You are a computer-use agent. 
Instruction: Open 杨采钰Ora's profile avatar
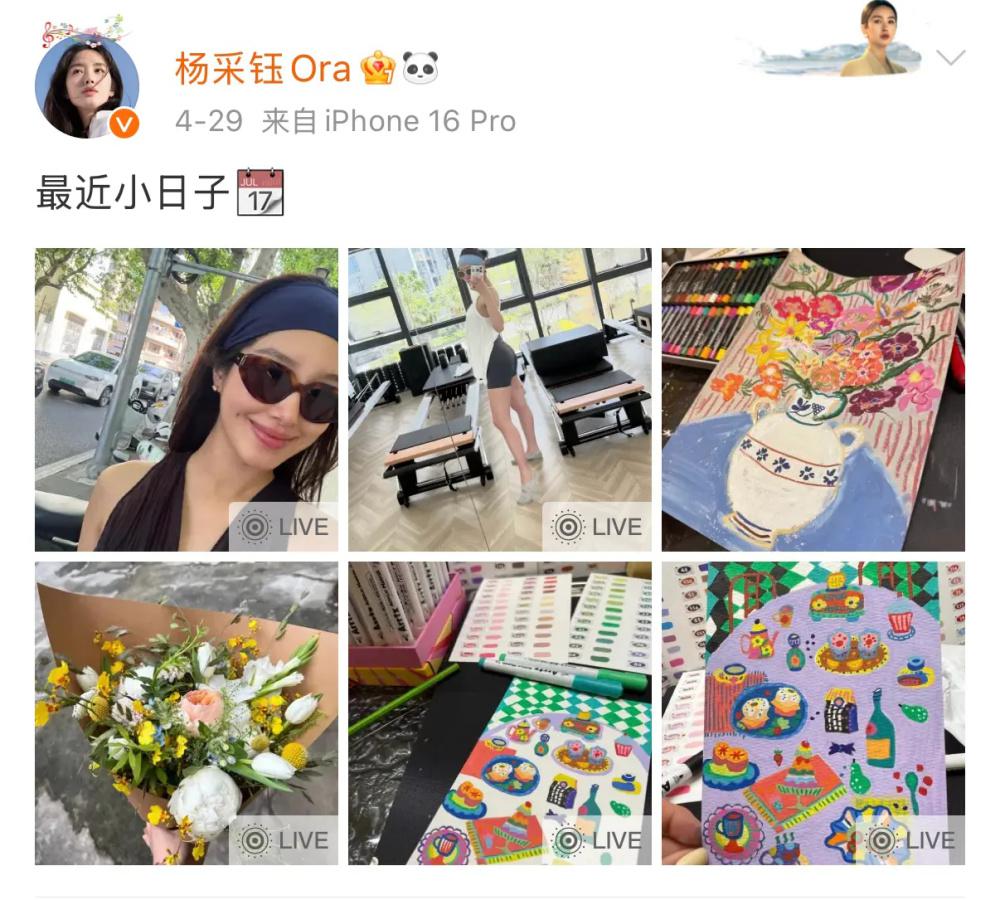[x=86, y=87]
